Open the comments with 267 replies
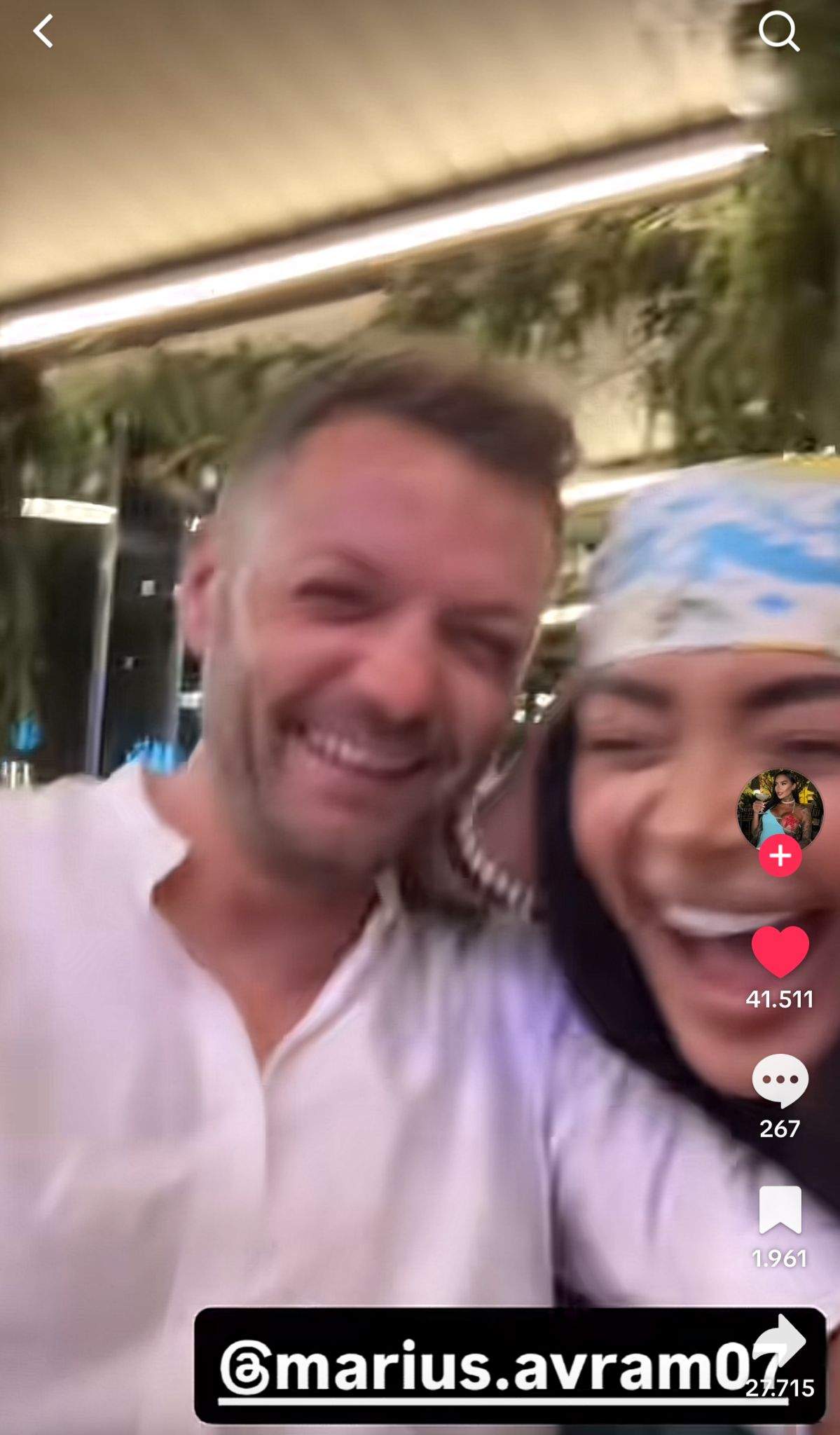Screen dimensions: 840x1435 780,1080
